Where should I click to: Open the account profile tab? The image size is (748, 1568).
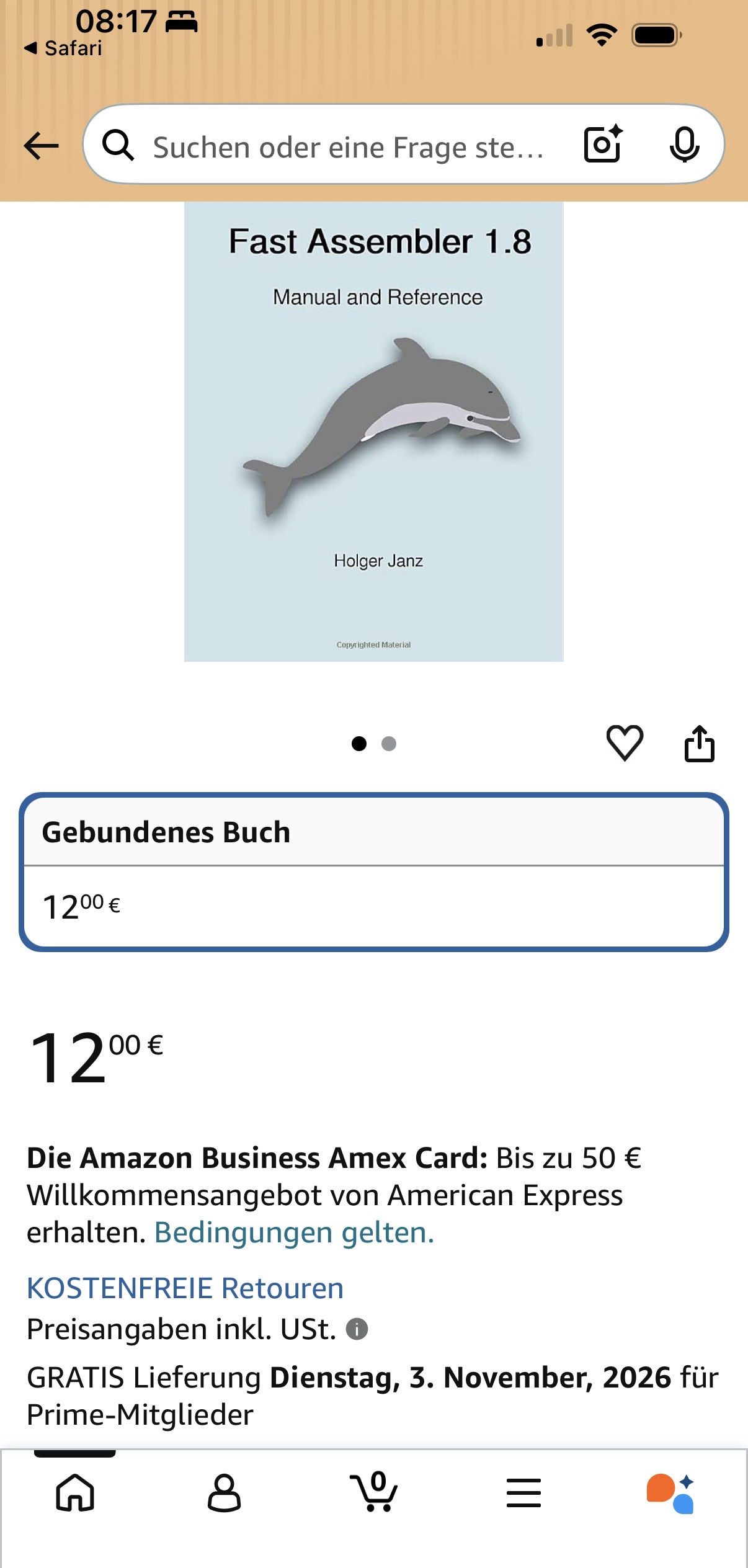tap(224, 1492)
